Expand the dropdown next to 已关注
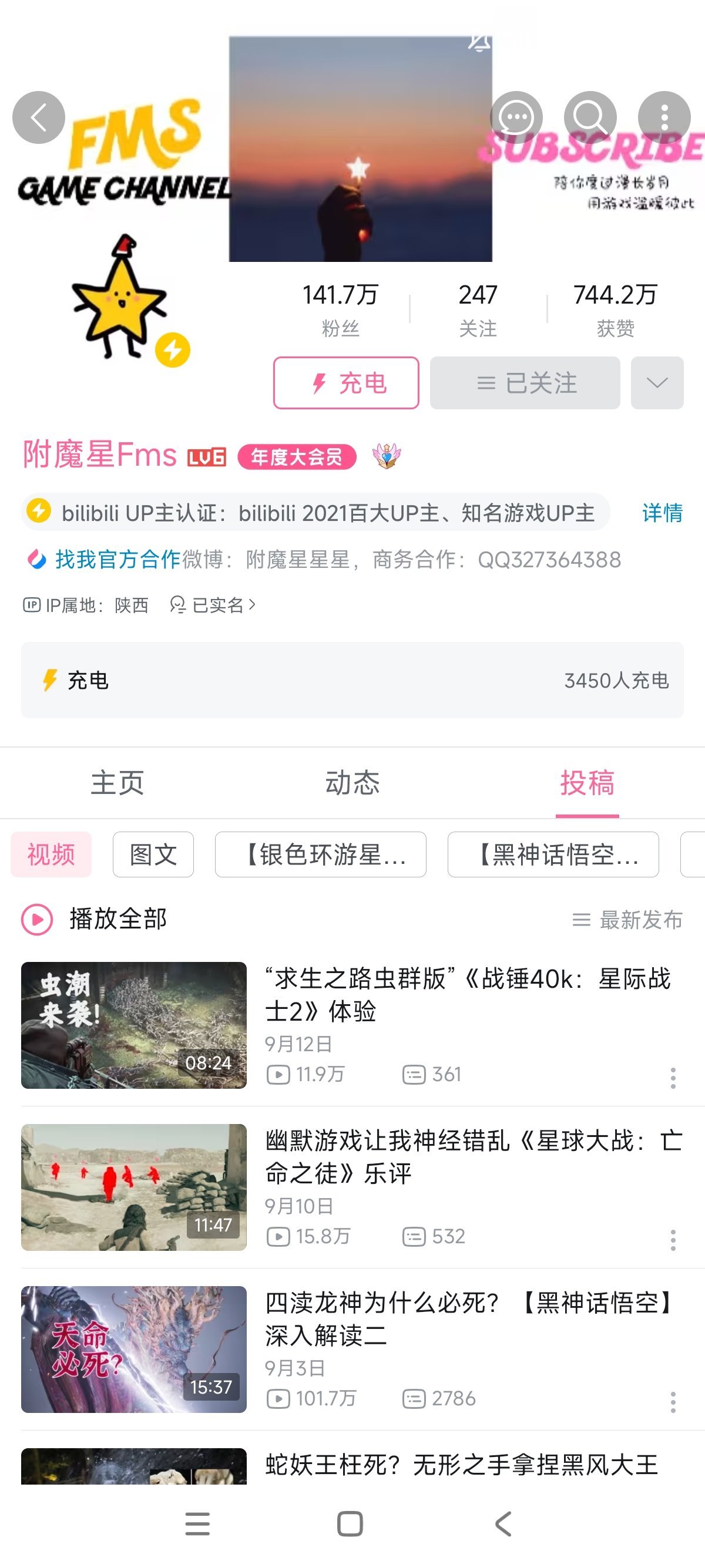Image resolution: width=705 pixels, height=1568 pixels. pyautogui.click(x=657, y=383)
